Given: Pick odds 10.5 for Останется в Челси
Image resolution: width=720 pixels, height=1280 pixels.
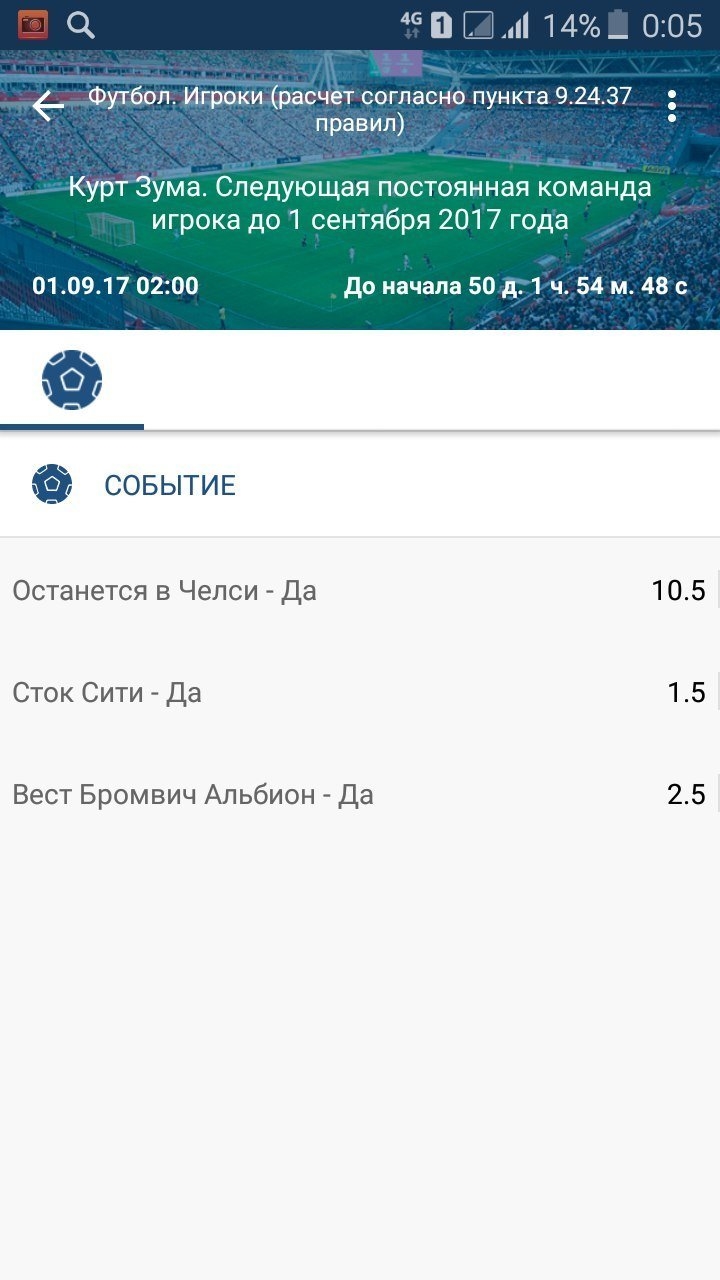Looking at the screenshot, I should coord(680,590).
